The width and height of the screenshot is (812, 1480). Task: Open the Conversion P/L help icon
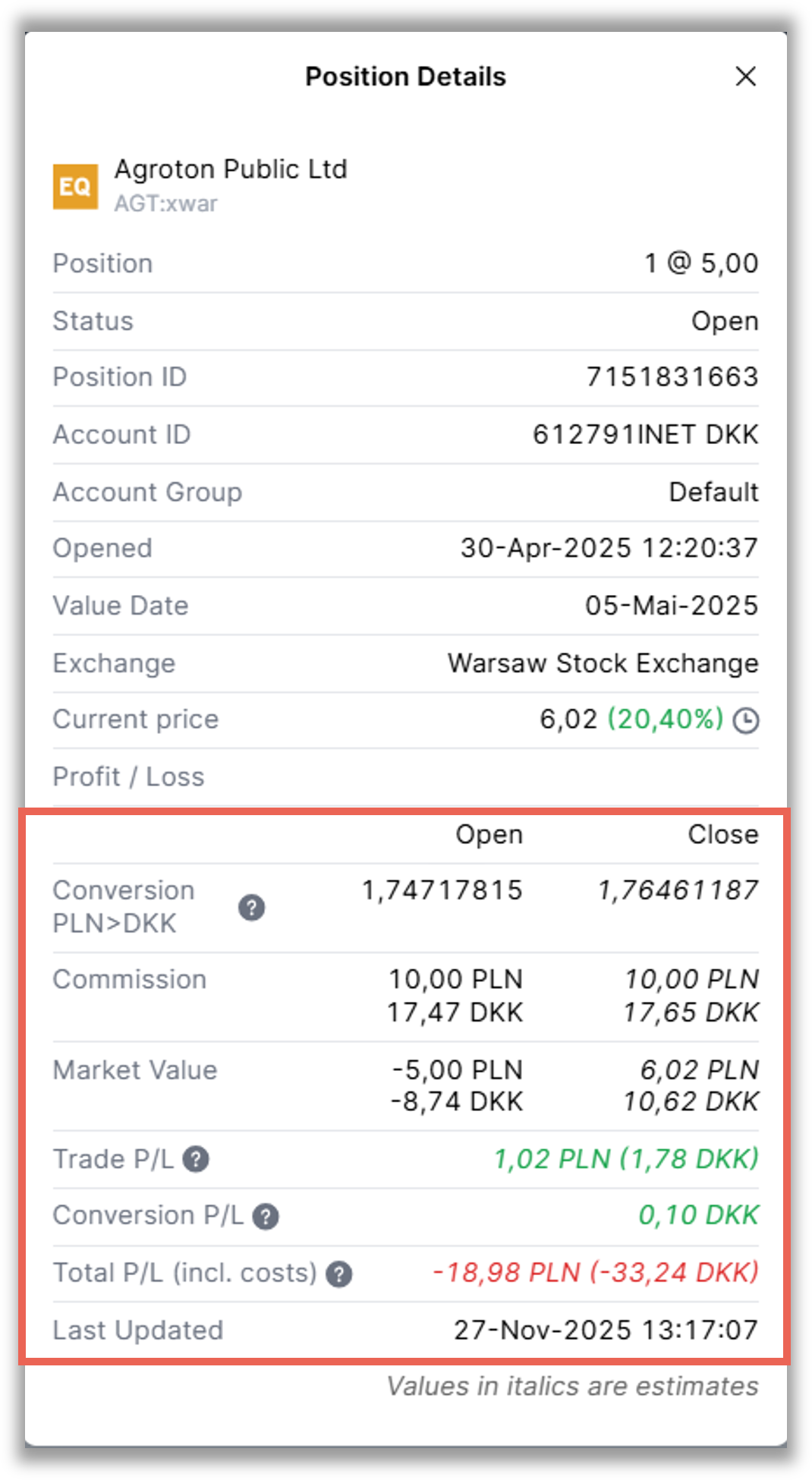click(266, 1216)
